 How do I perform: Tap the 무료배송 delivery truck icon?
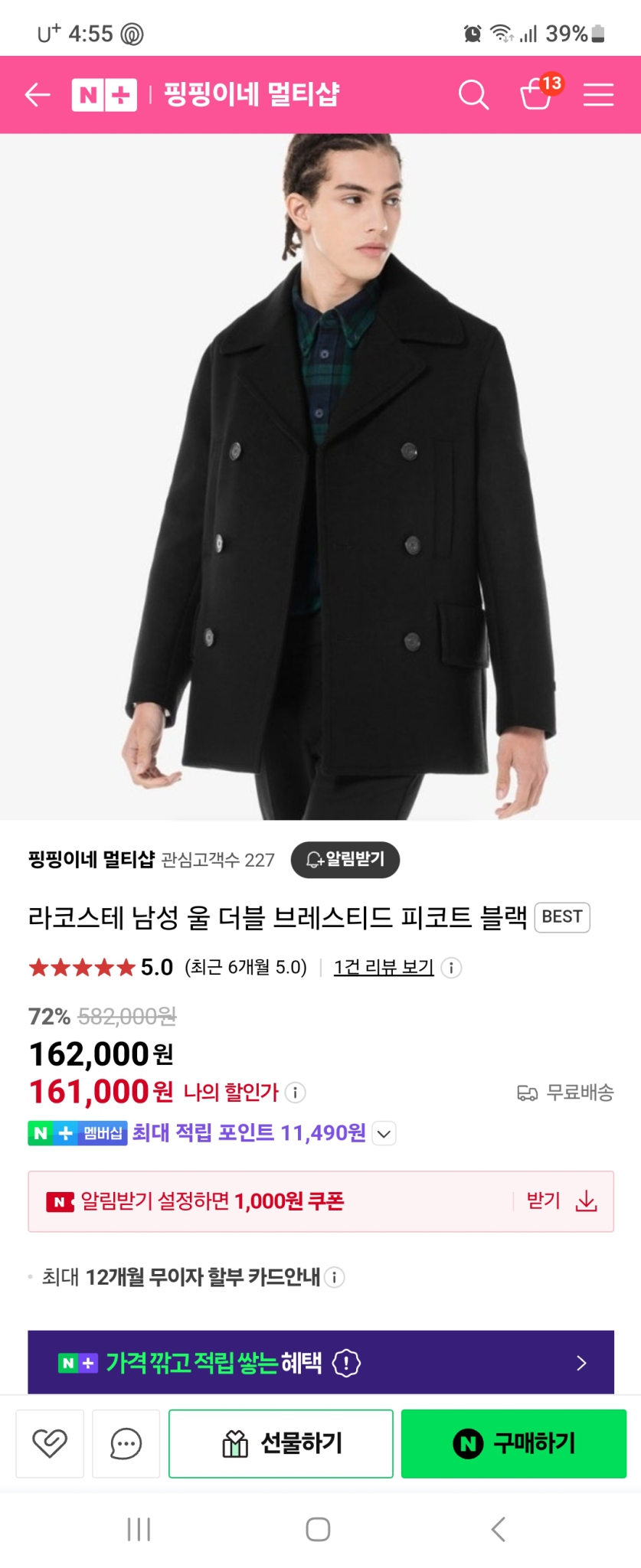pos(528,1093)
